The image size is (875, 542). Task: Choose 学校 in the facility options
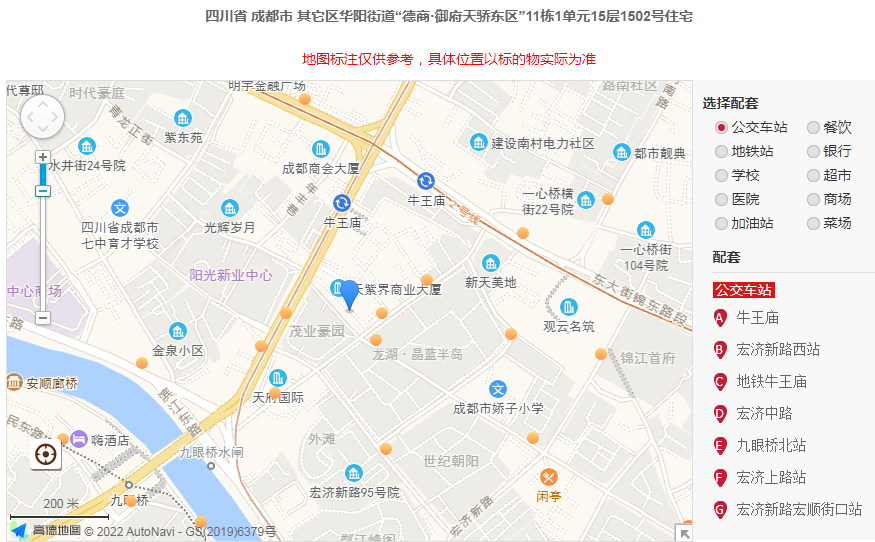(x=722, y=175)
